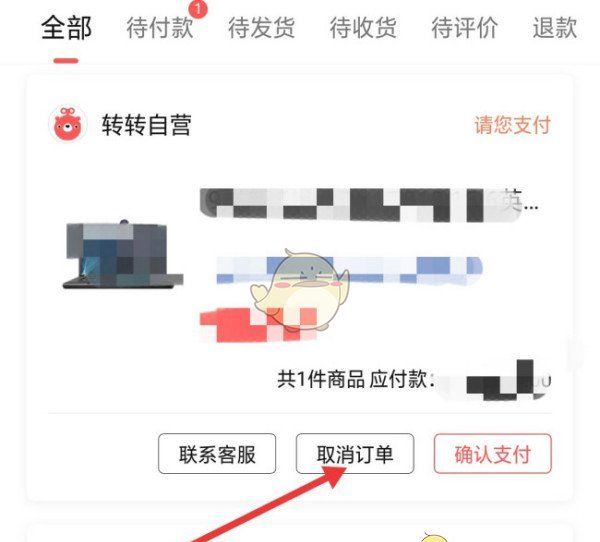Select the 待收货 tab
Image resolution: width=600 pixels, height=542 pixels.
[x=363, y=28]
